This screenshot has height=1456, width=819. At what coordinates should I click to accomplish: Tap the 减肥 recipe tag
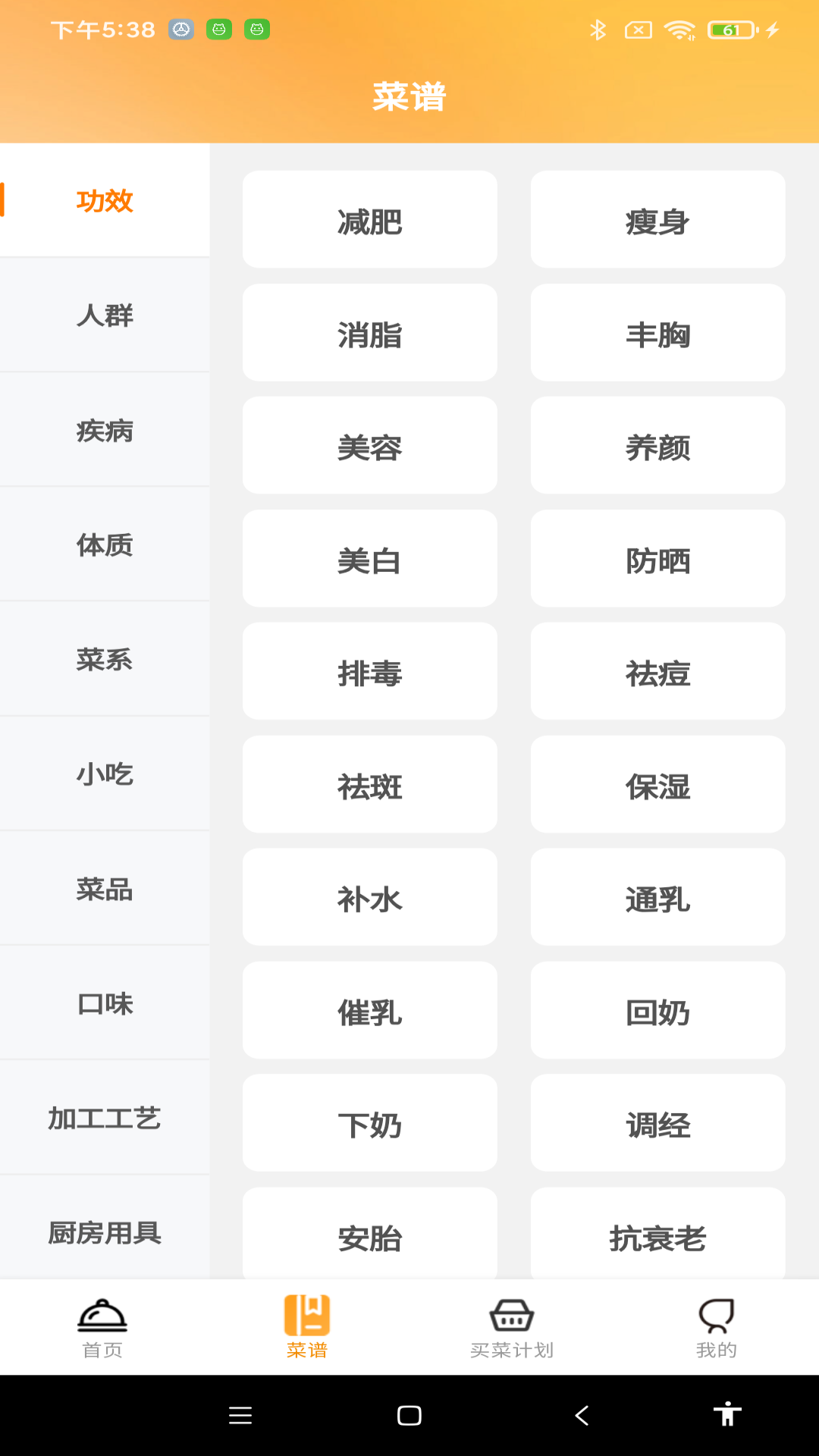click(369, 220)
